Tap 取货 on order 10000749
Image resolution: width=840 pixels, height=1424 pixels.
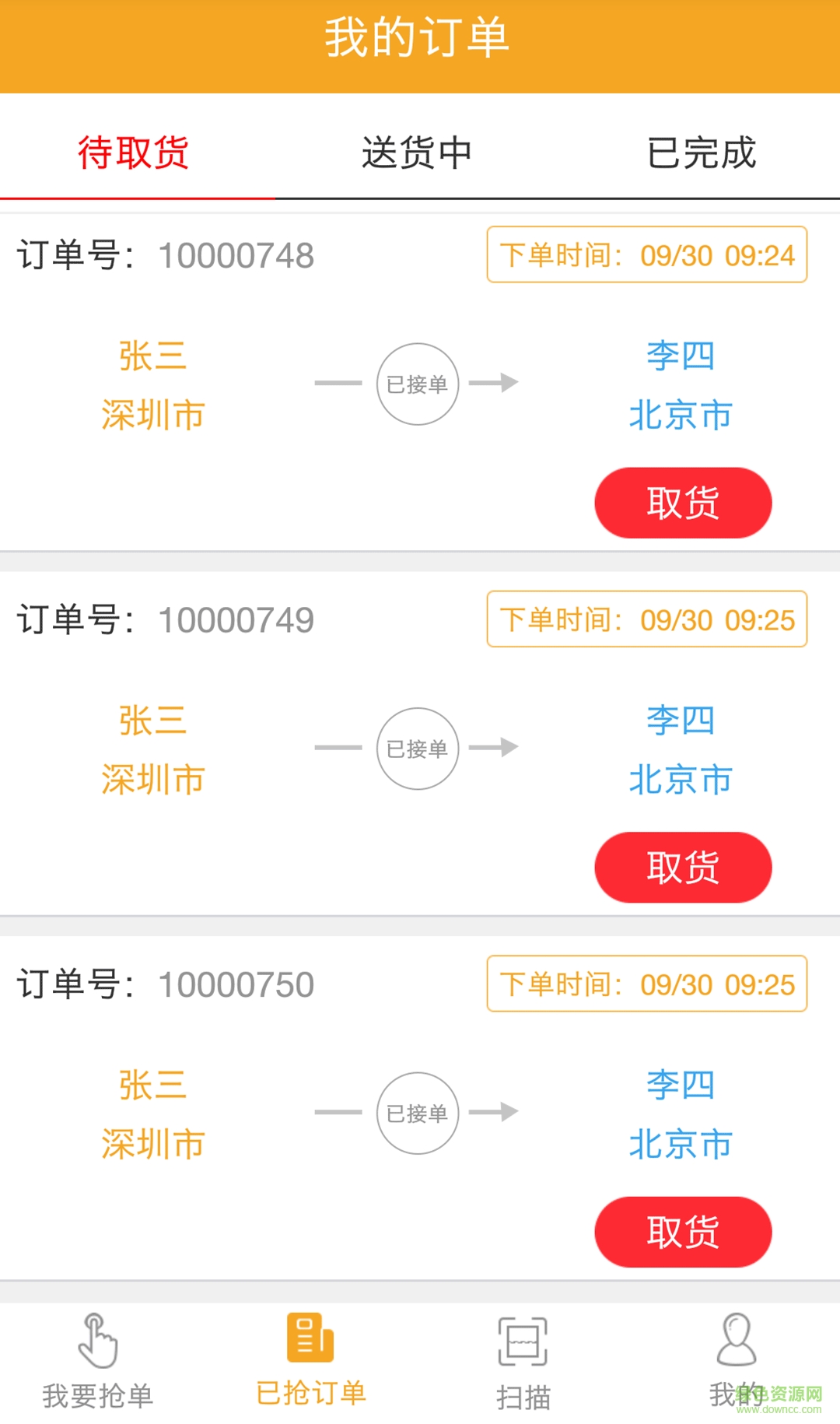coord(682,867)
